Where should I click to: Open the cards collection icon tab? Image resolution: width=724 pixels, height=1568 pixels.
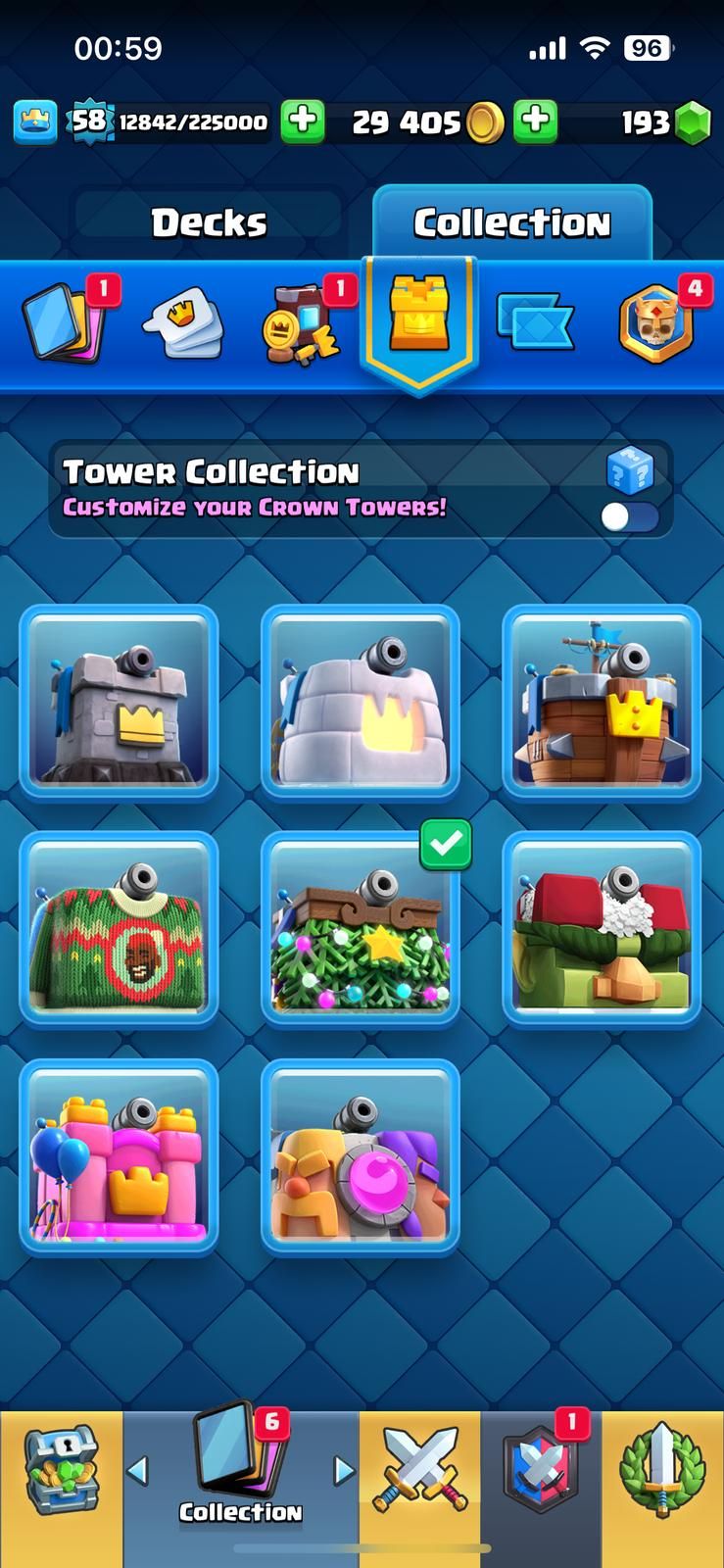click(64, 321)
